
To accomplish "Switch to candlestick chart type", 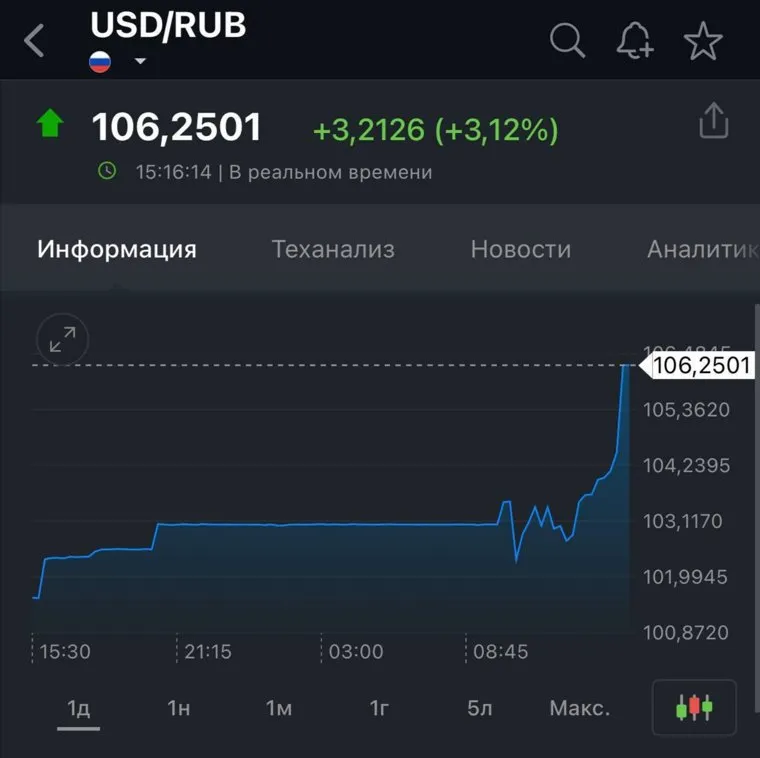I will point(694,708).
